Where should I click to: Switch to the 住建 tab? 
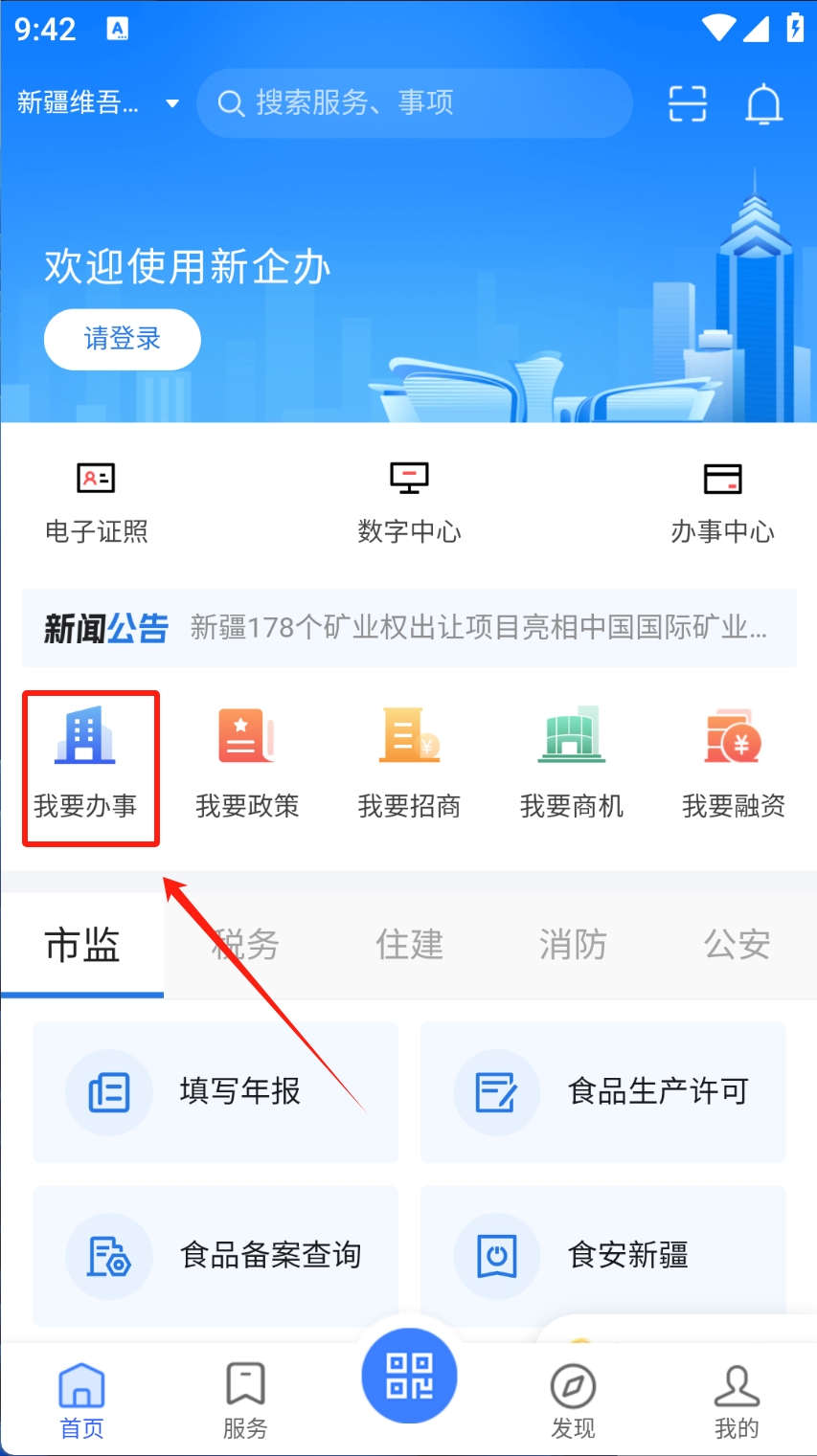coord(410,946)
